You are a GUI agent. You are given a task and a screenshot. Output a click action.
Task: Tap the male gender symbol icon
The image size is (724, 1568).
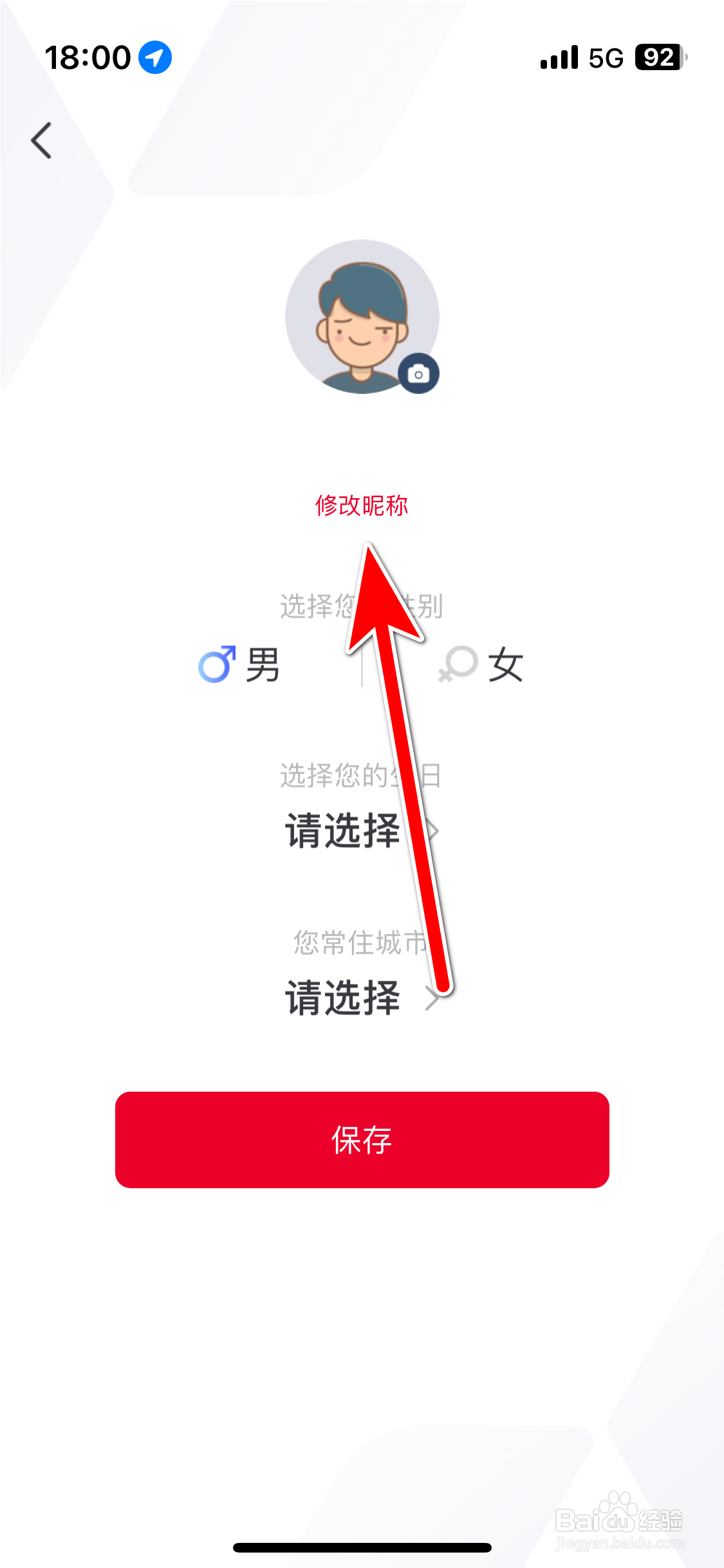[216, 664]
